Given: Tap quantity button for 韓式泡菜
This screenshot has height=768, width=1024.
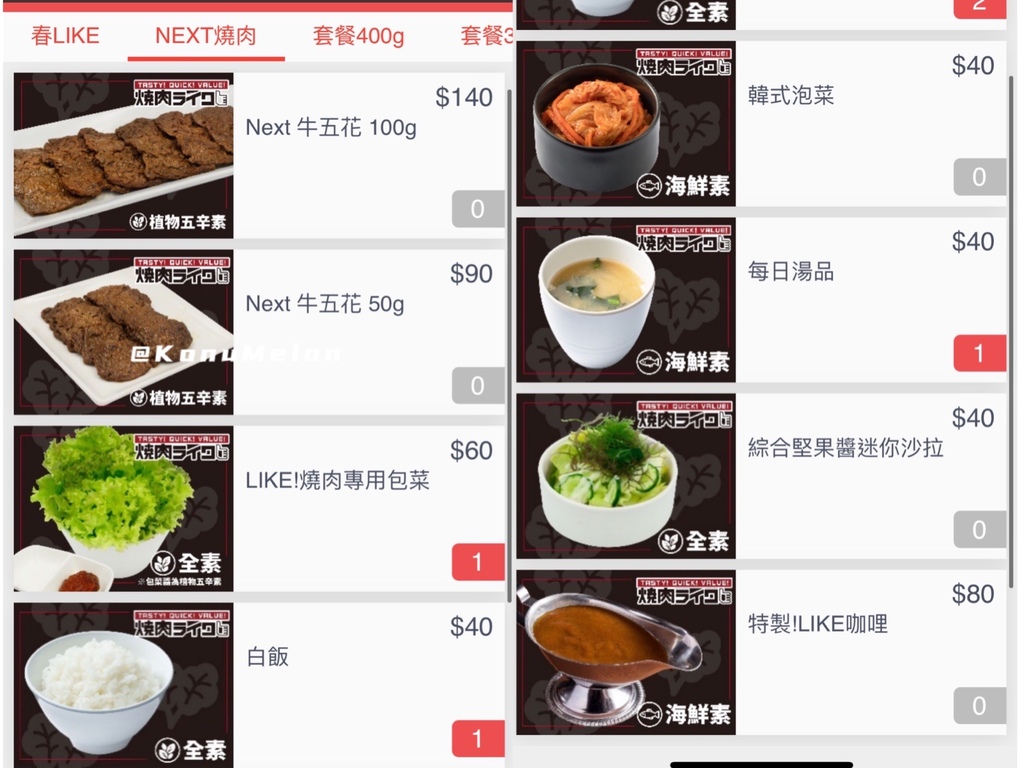Looking at the screenshot, I should click(x=978, y=177).
